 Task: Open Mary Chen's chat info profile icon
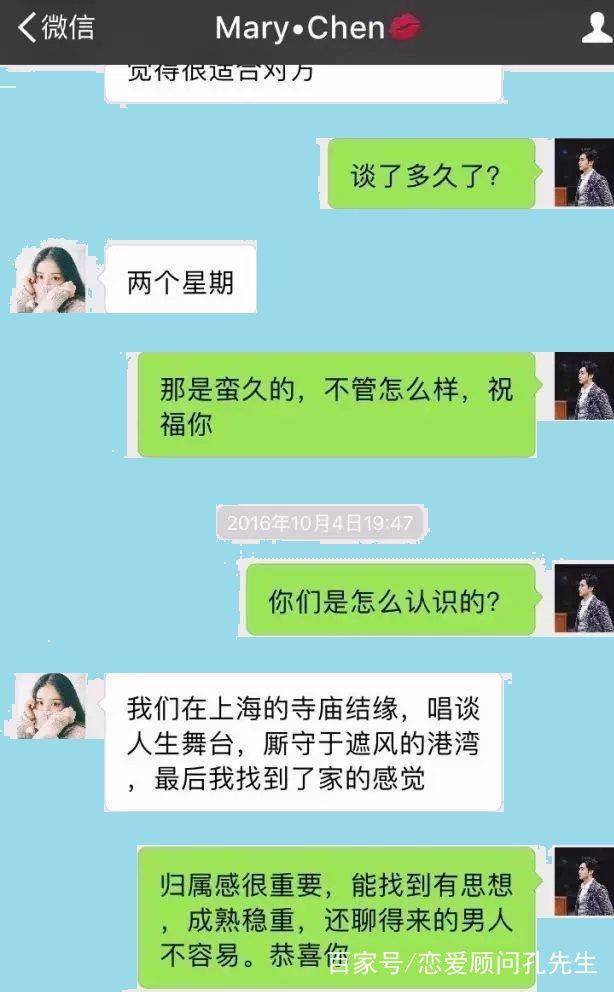click(x=597, y=28)
